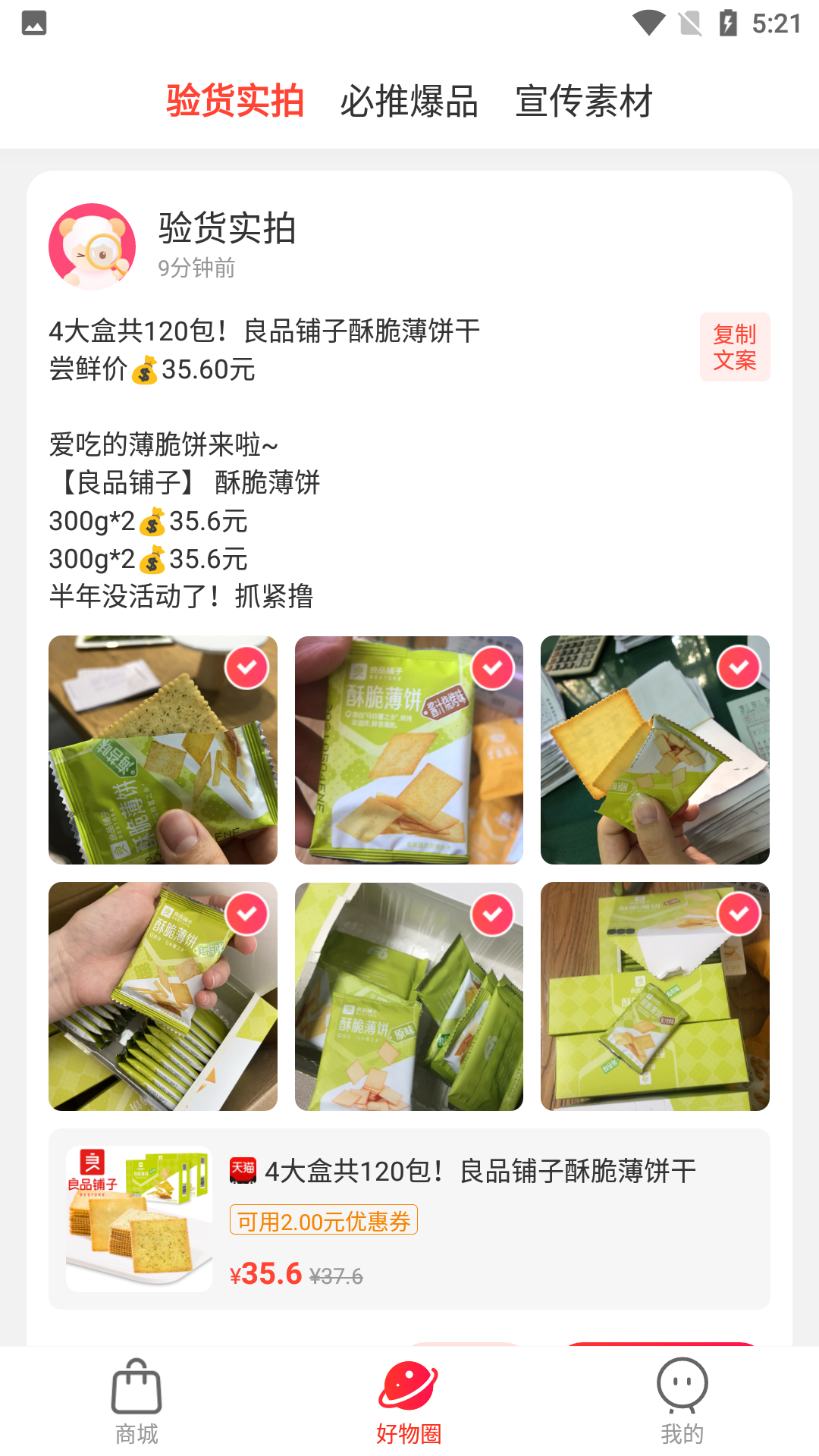Switch to the 必推爆品 tab
This screenshot has width=819, height=1456.
[x=409, y=101]
